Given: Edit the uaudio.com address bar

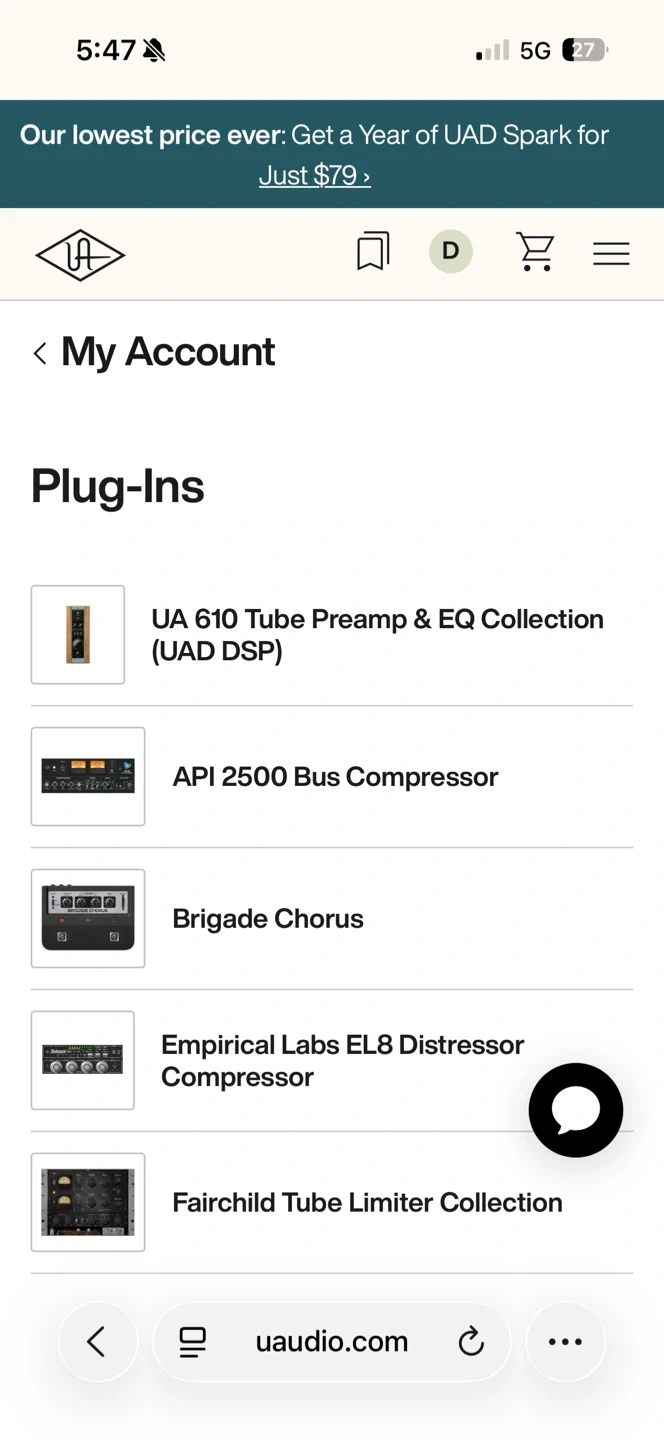Looking at the screenshot, I should [332, 1342].
